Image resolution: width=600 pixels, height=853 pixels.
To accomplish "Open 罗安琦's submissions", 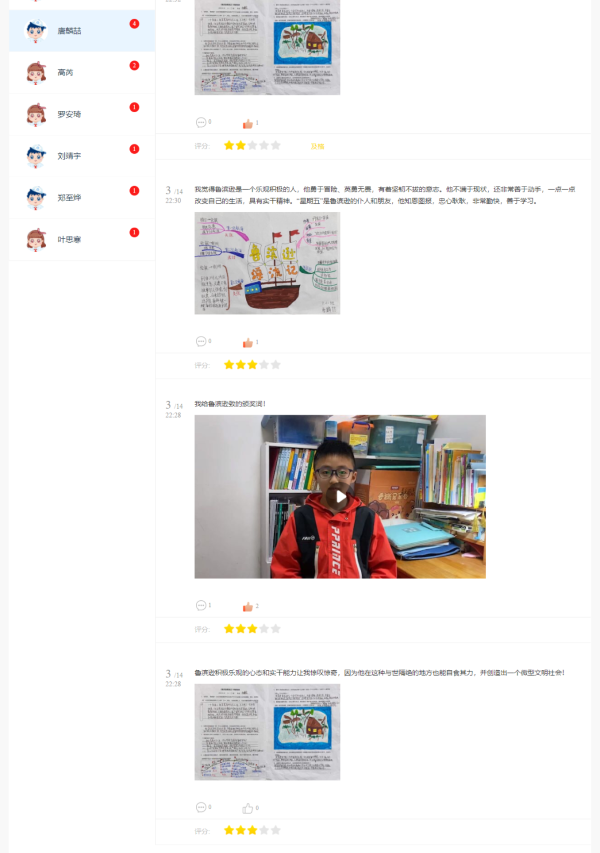I will point(70,114).
